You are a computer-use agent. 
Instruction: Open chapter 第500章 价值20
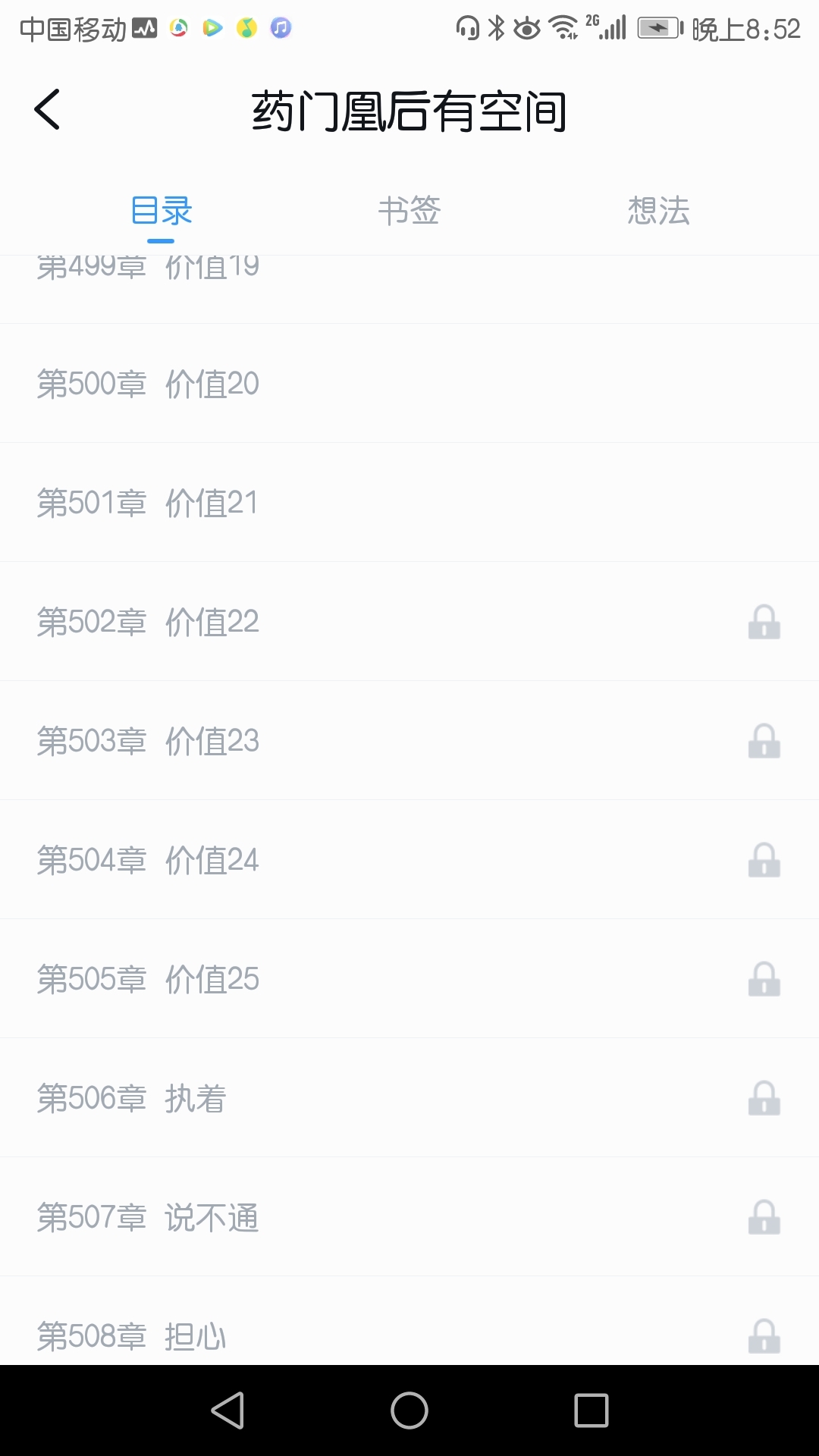149,384
